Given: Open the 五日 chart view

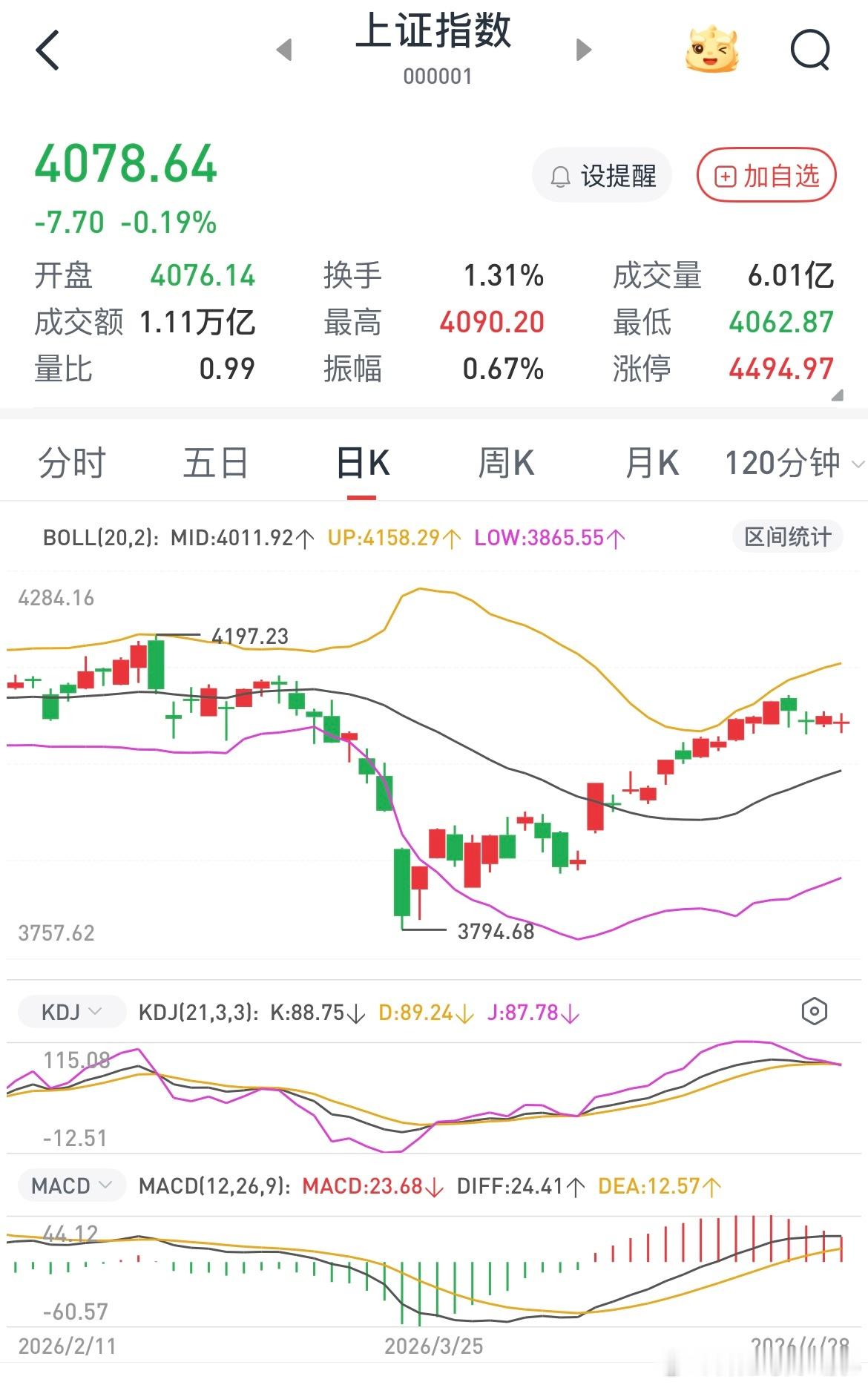Looking at the screenshot, I should click(x=215, y=461).
